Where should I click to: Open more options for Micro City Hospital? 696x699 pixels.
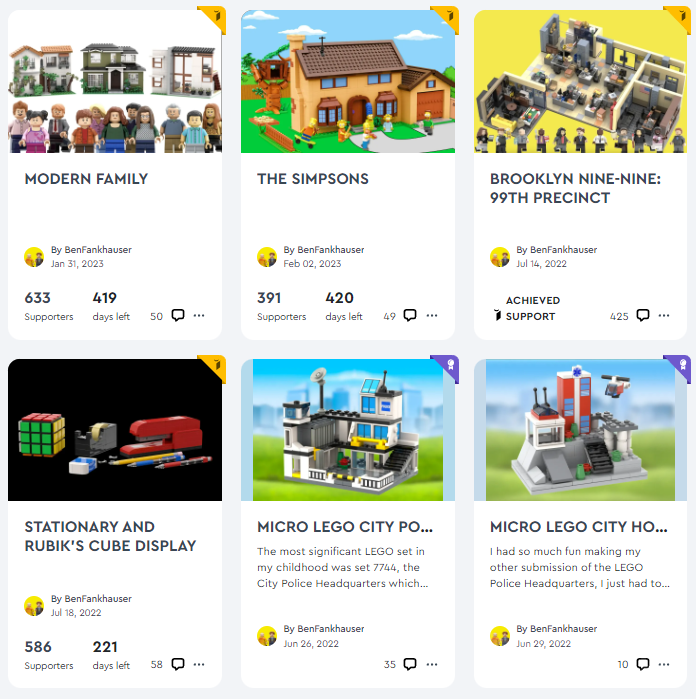pyautogui.click(x=665, y=664)
